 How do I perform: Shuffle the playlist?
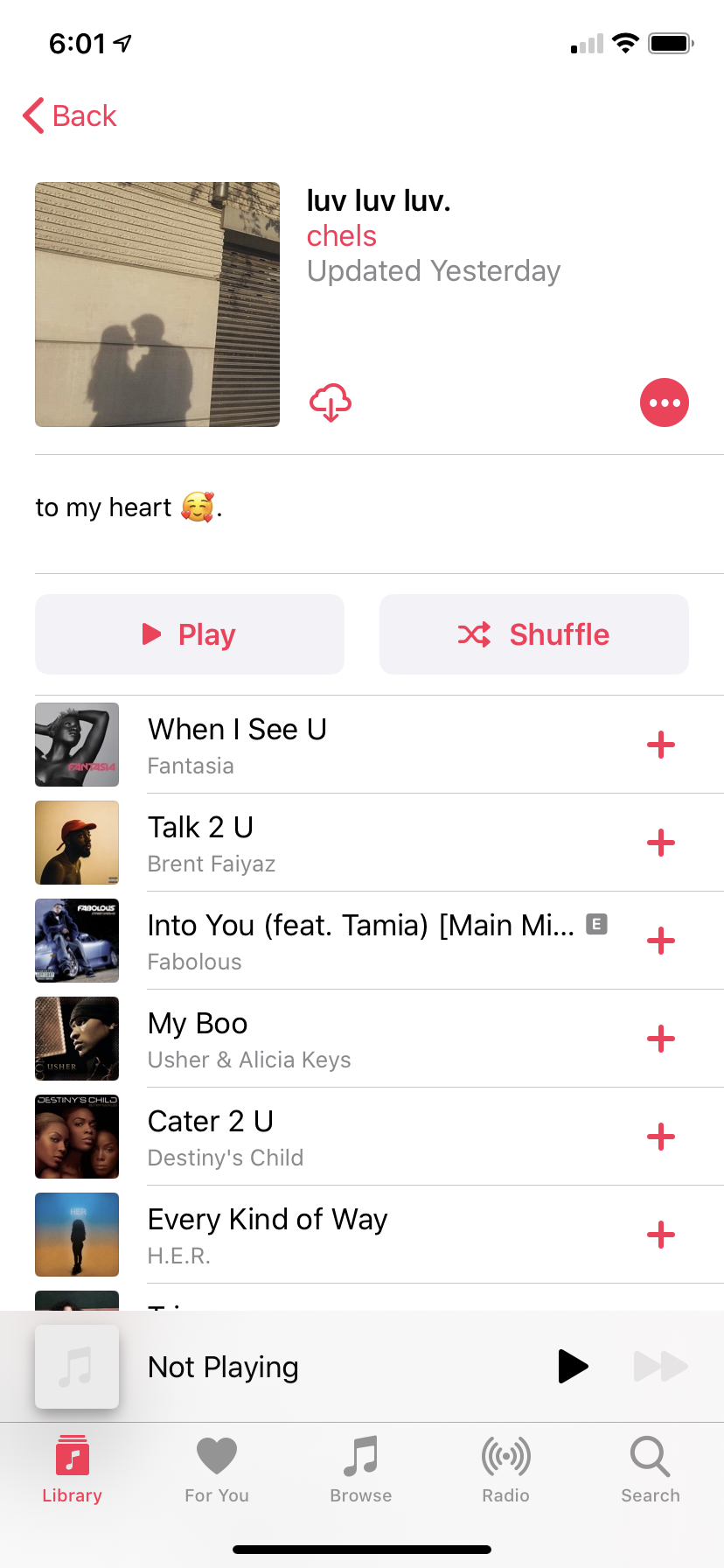point(534,634)
